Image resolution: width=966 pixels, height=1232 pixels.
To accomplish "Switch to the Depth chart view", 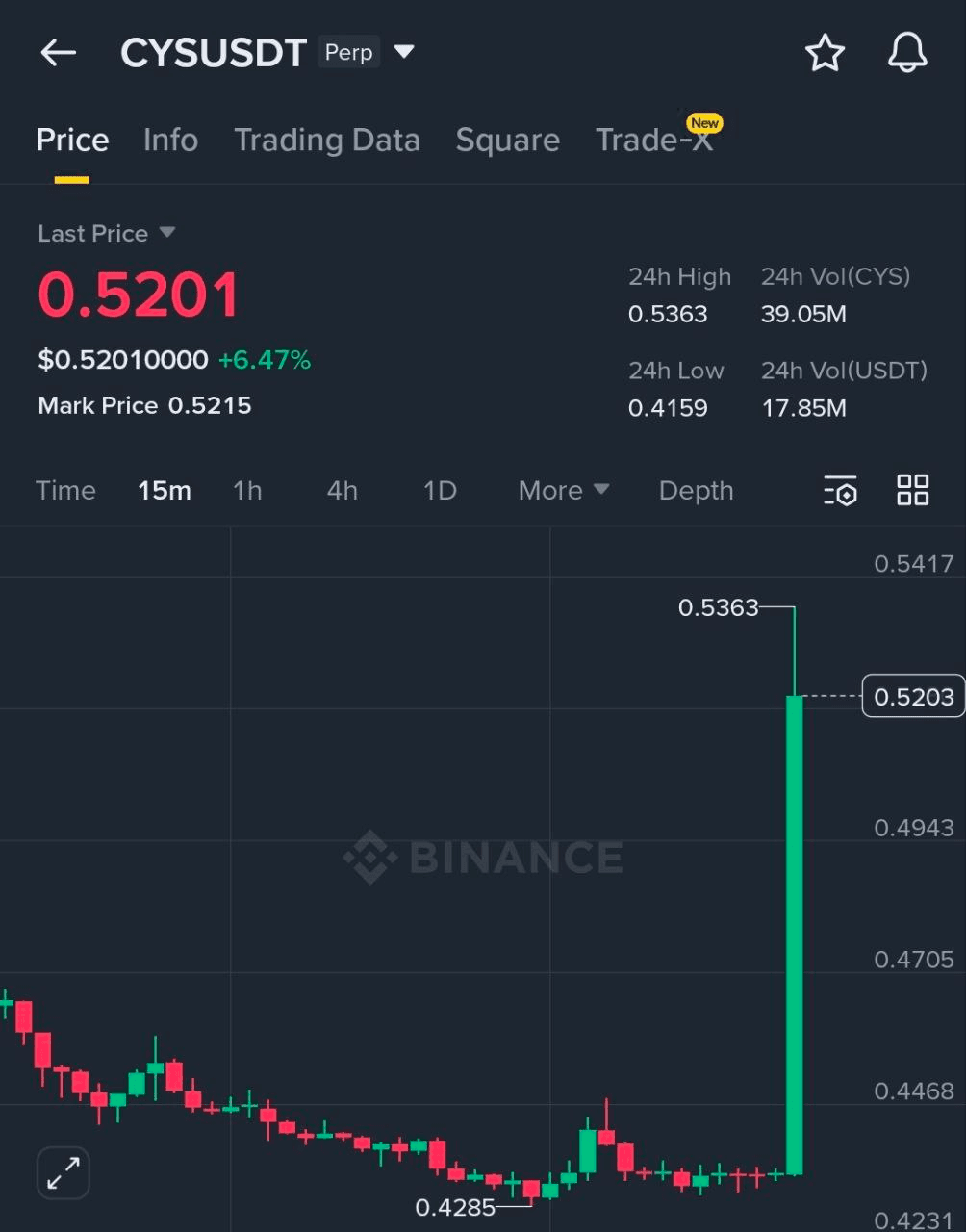I will tap(696, 491).
